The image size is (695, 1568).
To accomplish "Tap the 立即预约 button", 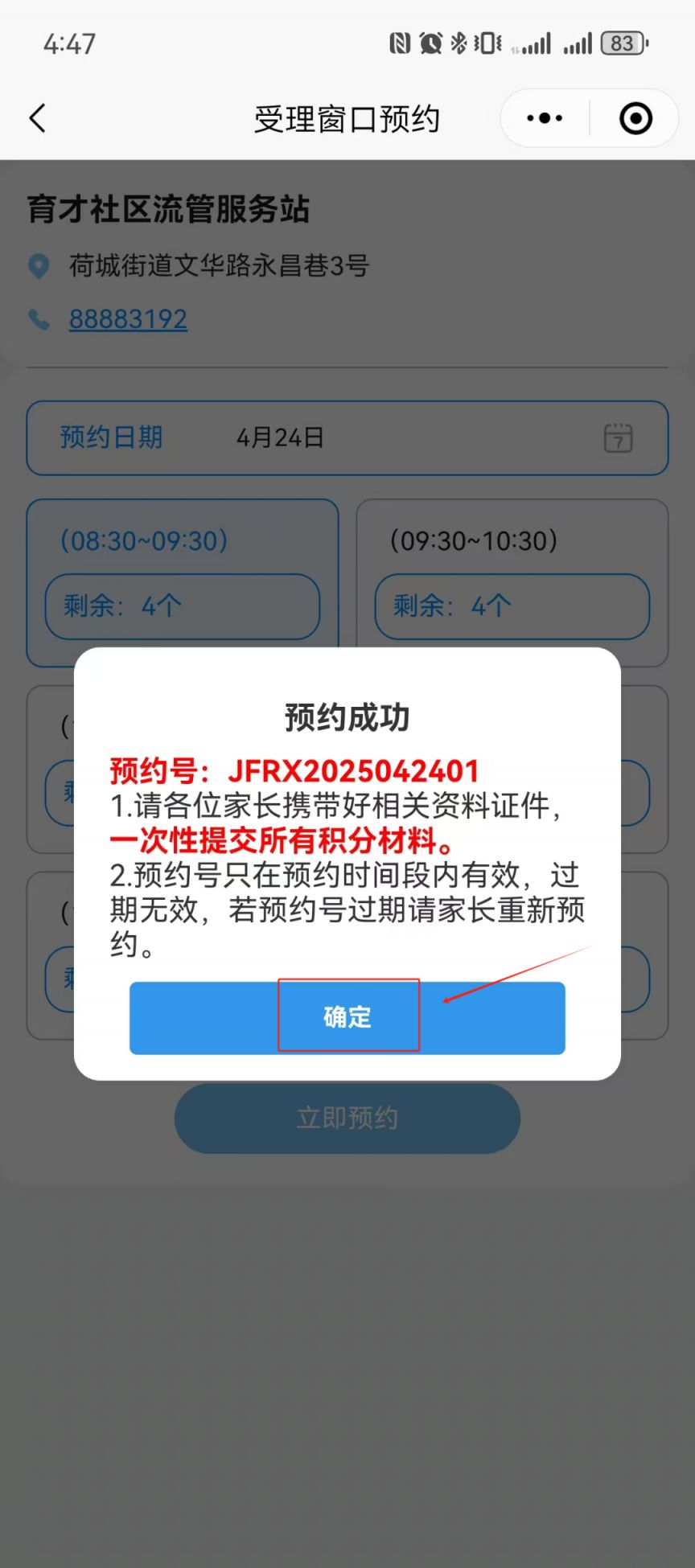I will tap(347, 1118).
